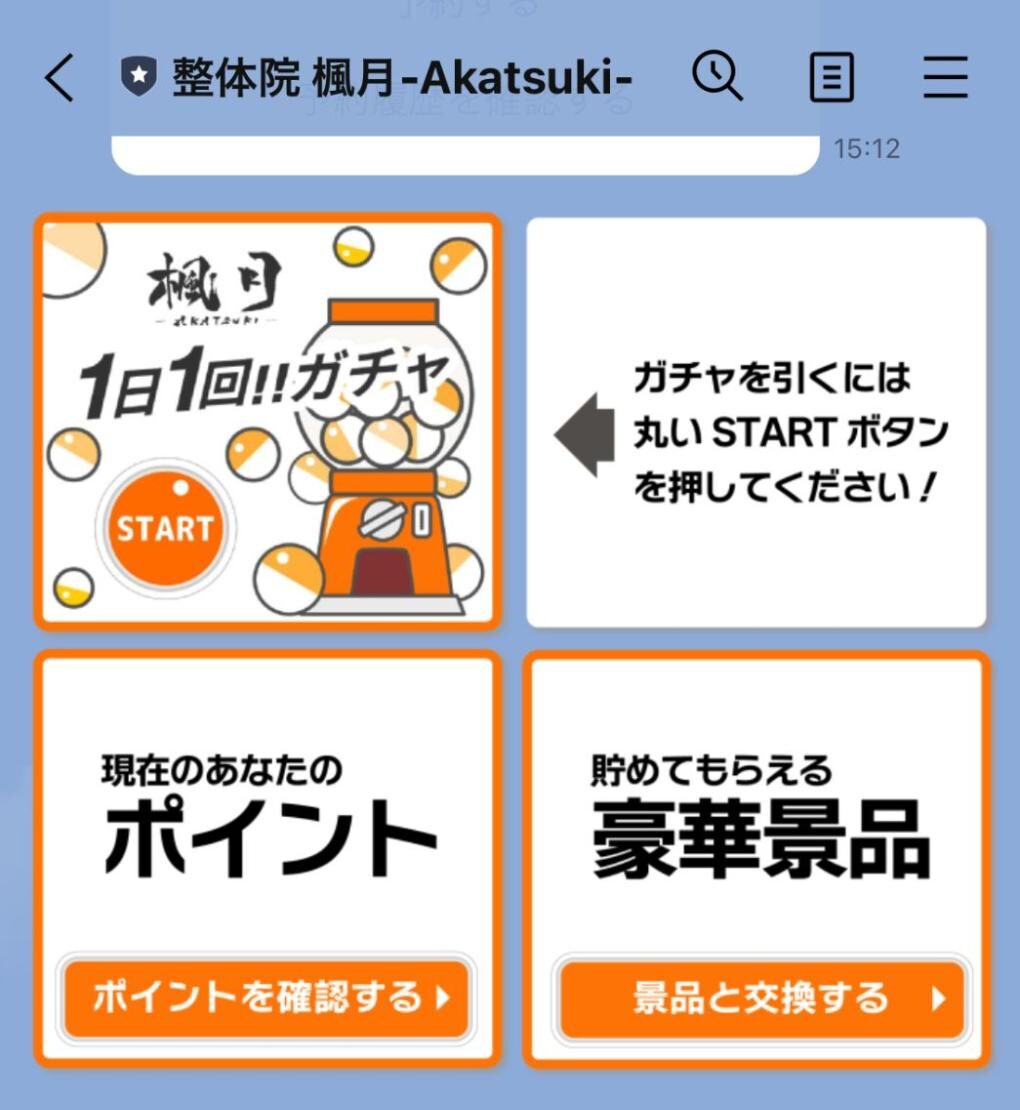Tap the back arrow to leave the chat
Viewport: 1020px width, 1110px height.
click(x=57, y=78)
